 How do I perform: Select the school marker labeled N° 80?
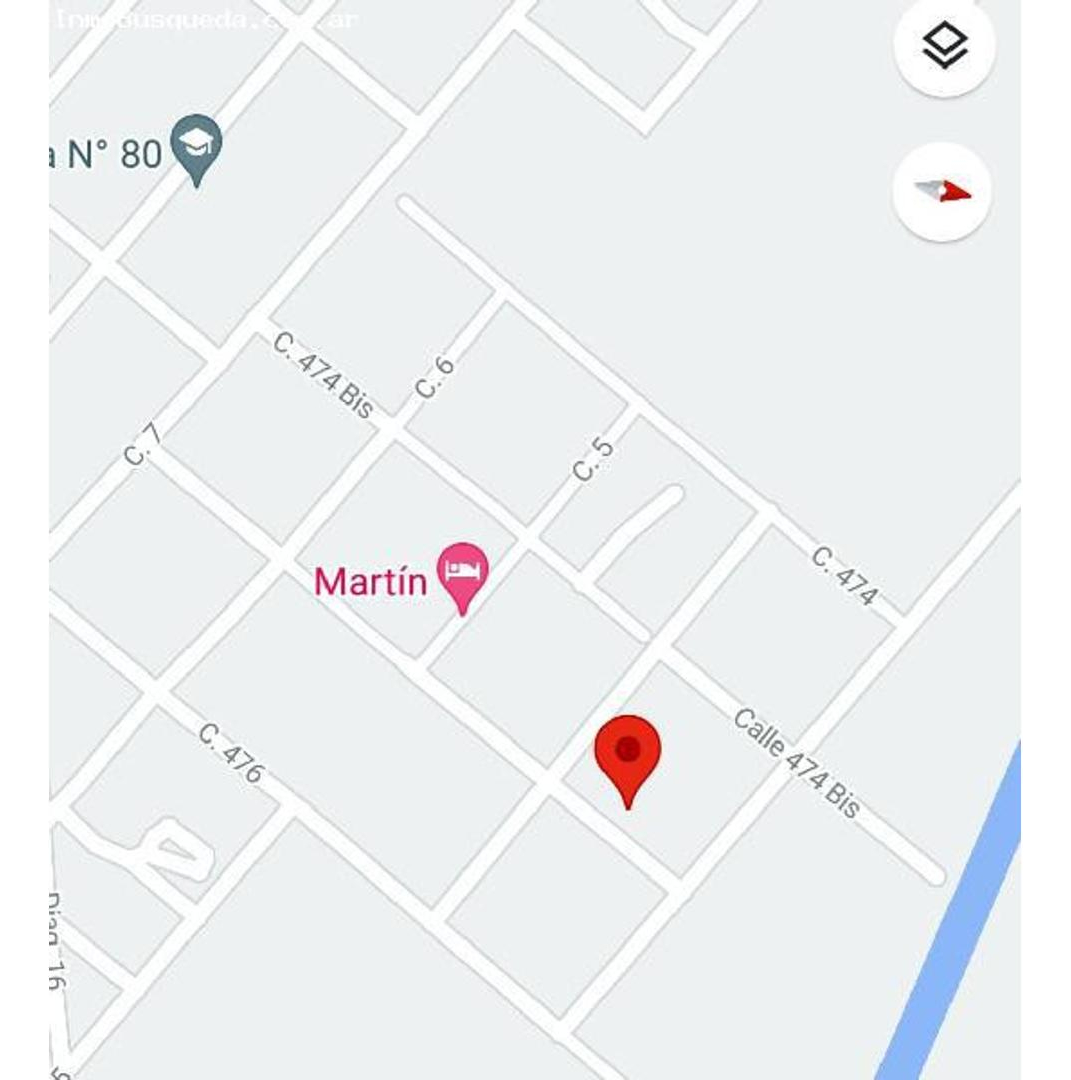[x=196, y=148]
